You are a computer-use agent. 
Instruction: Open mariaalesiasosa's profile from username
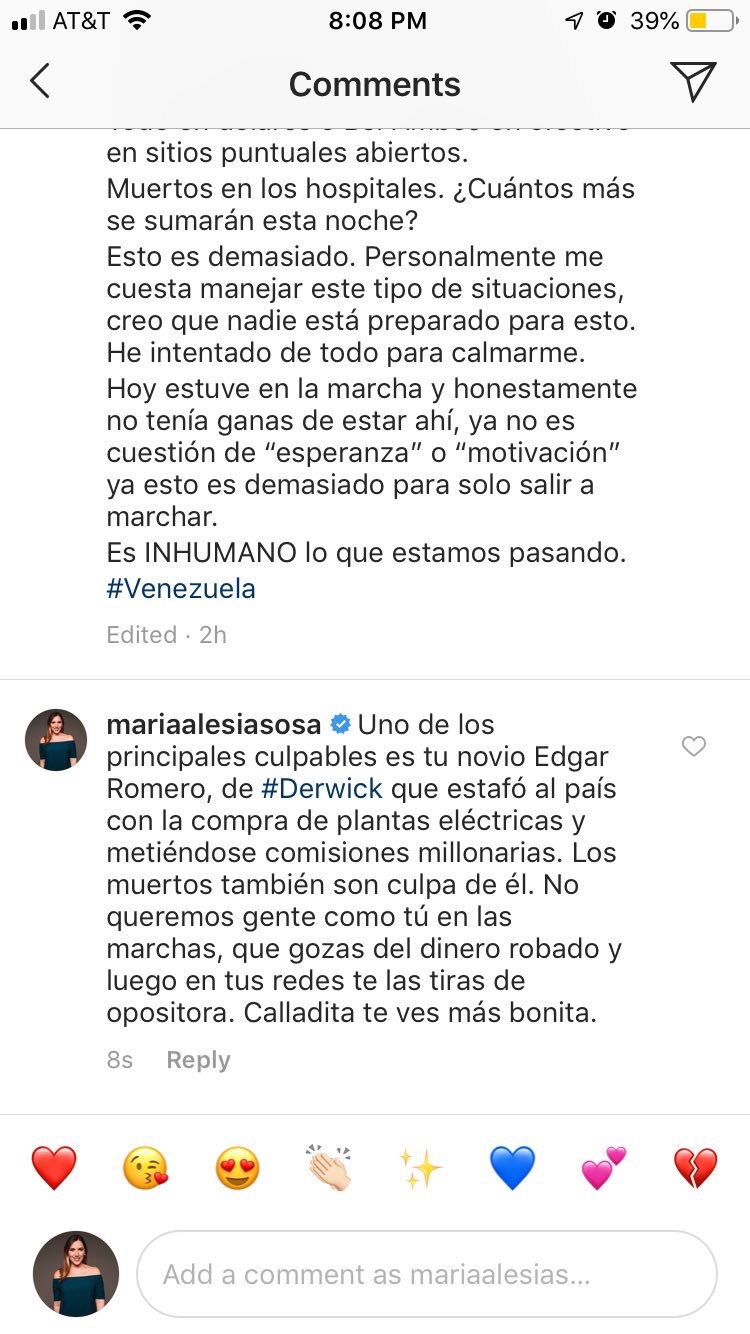click(213, 724)
